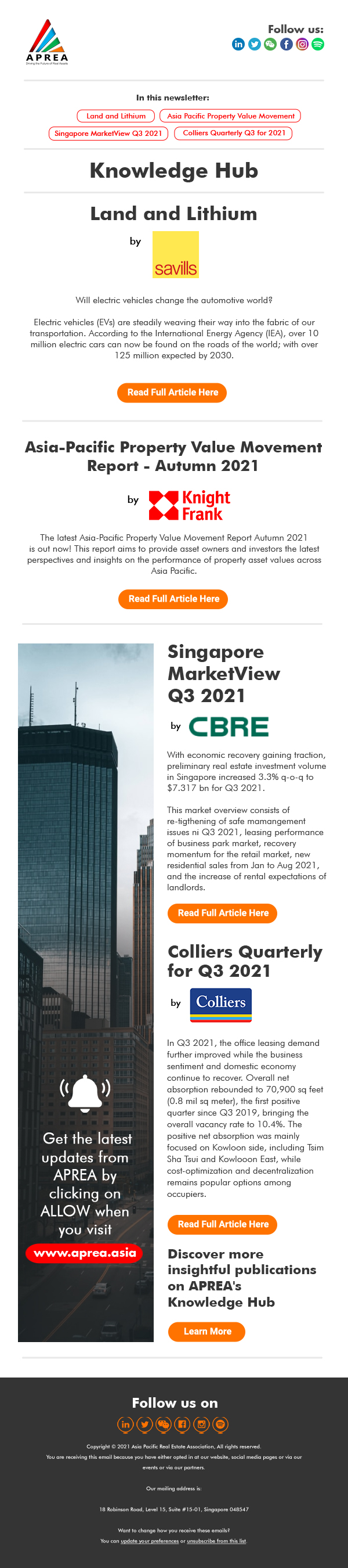The width and height of the screenshot is (348, 1568).
Task: Read the full Knight Frank report article
Action: tap(173, 599)
